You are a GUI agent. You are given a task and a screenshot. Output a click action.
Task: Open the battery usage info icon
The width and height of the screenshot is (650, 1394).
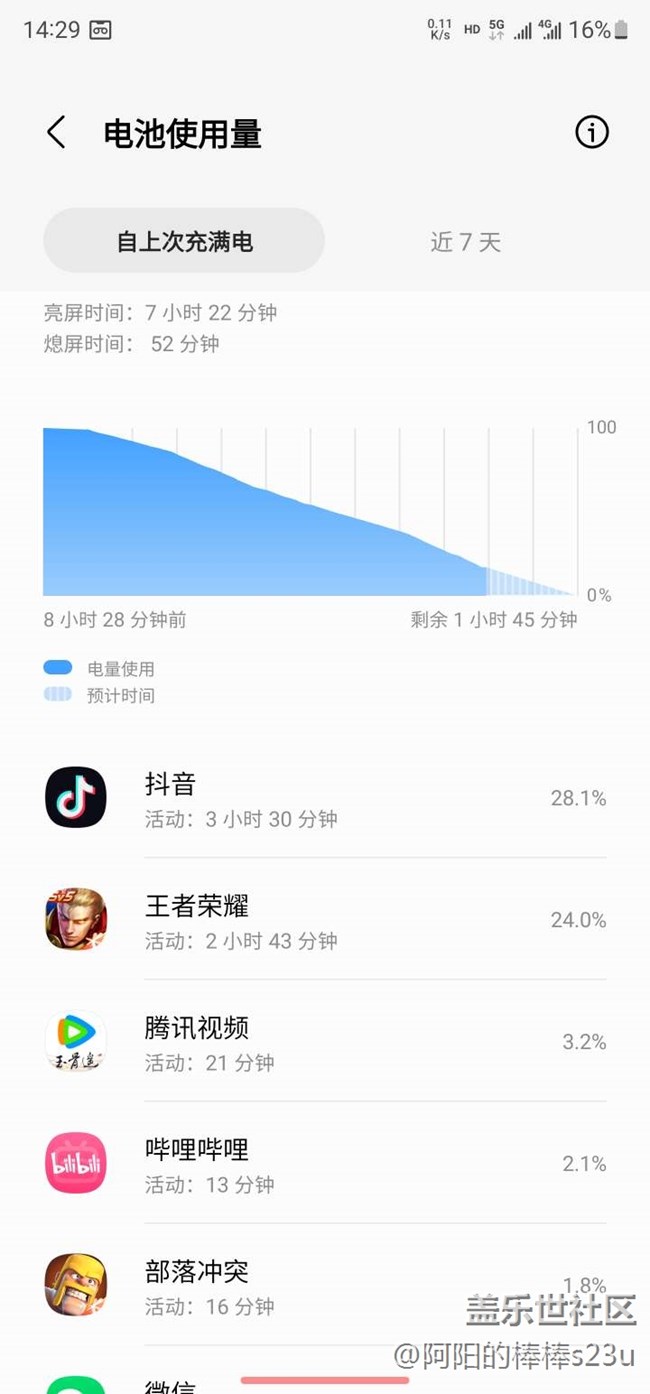point(591,132)
